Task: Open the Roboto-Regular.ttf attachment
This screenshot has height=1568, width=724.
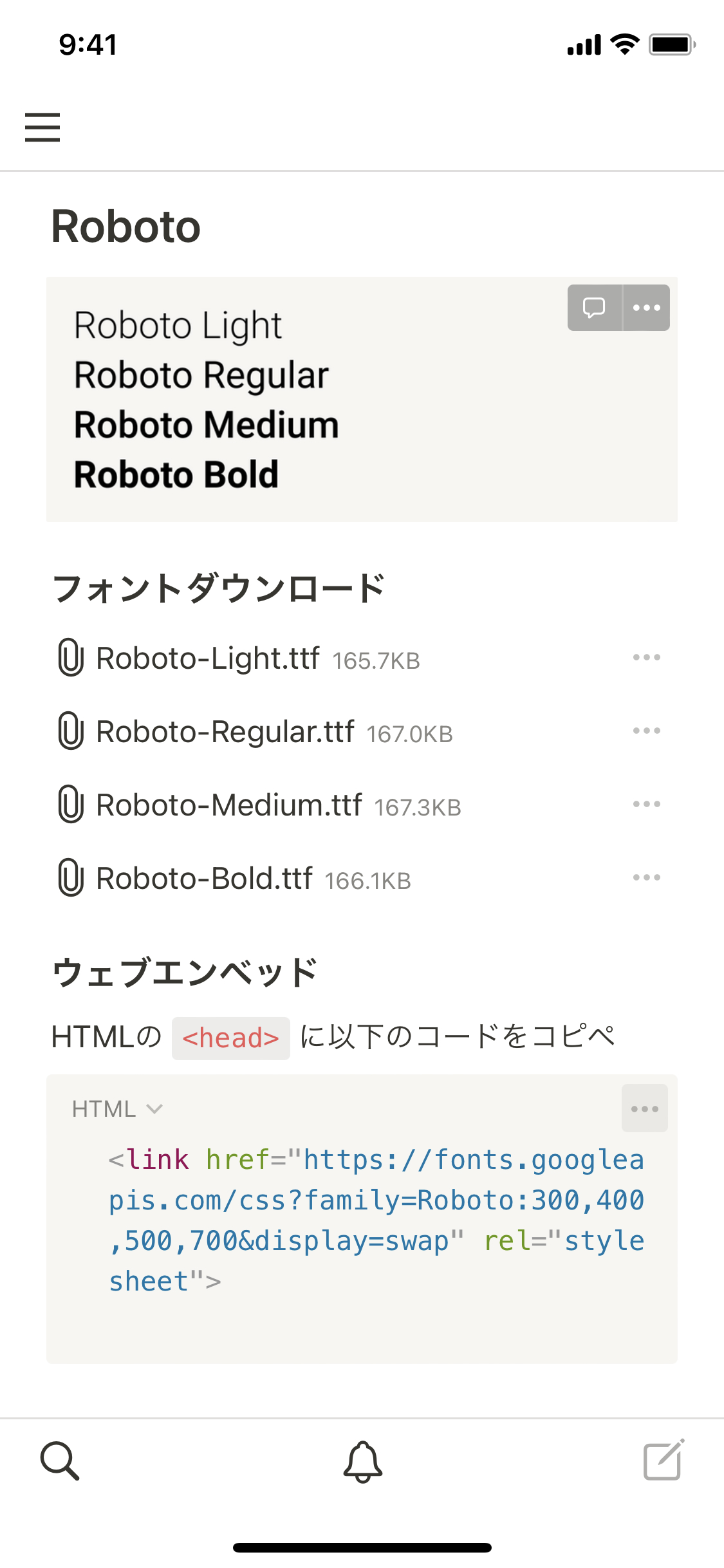Action: (x=225, y=732)
